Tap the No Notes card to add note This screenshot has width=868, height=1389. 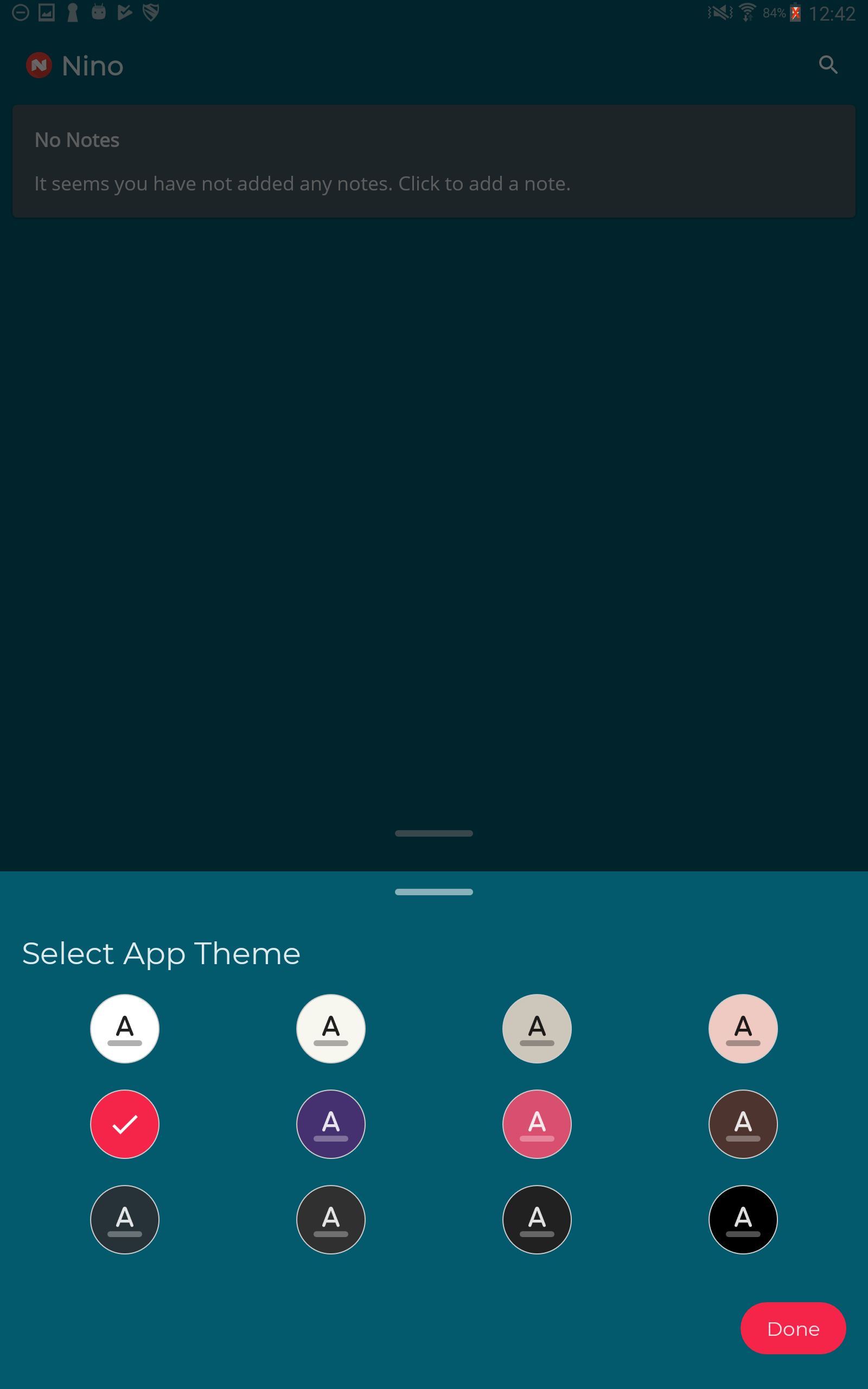(x=434, y=161)
